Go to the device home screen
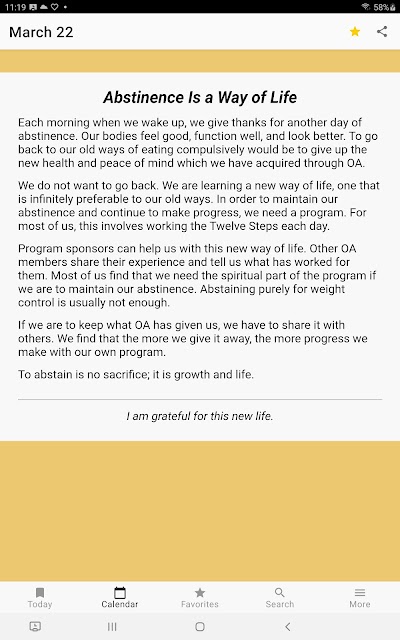The height and width of the screenshot is (640, 400). 200,627
